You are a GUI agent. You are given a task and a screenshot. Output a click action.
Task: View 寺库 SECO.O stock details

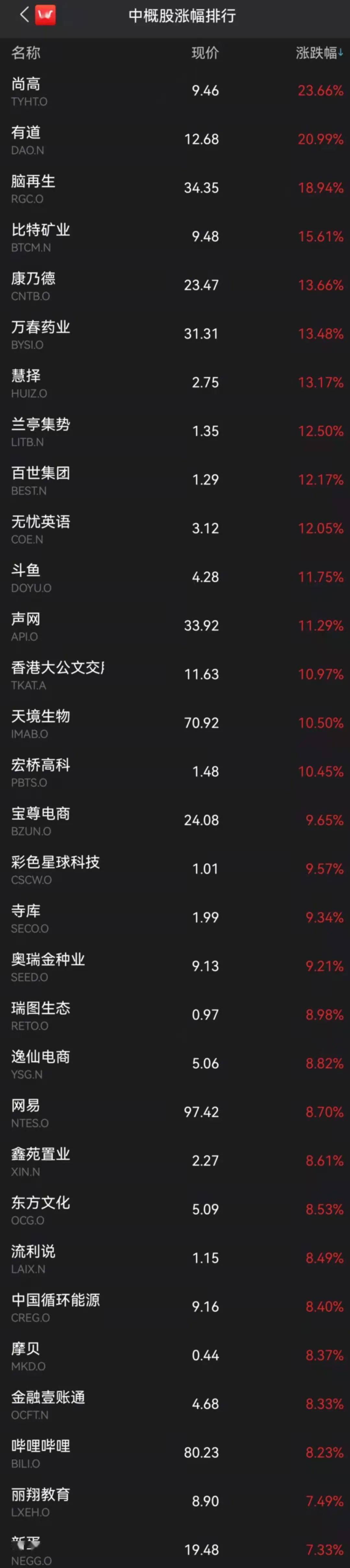(x=175, y=918)
